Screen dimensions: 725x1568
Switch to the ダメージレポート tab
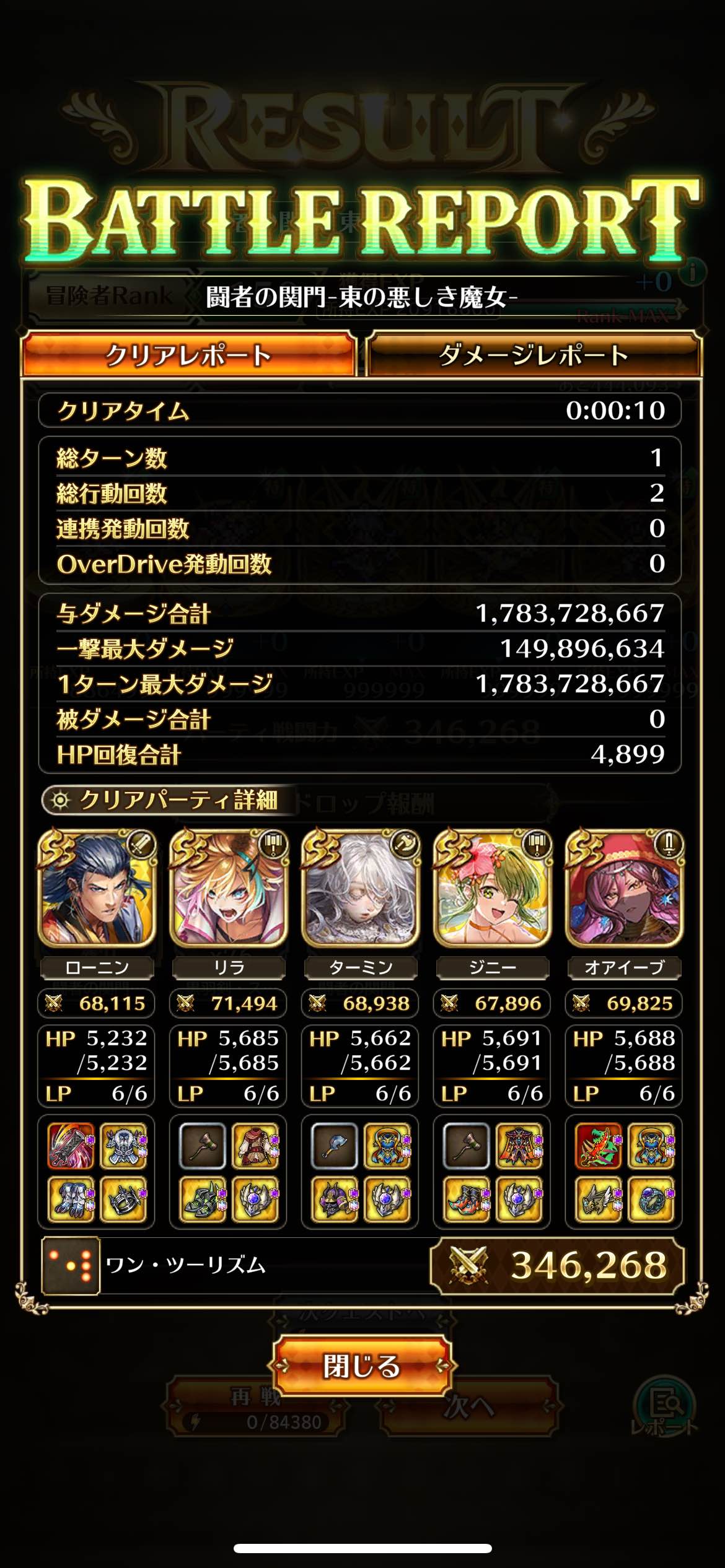534,355
